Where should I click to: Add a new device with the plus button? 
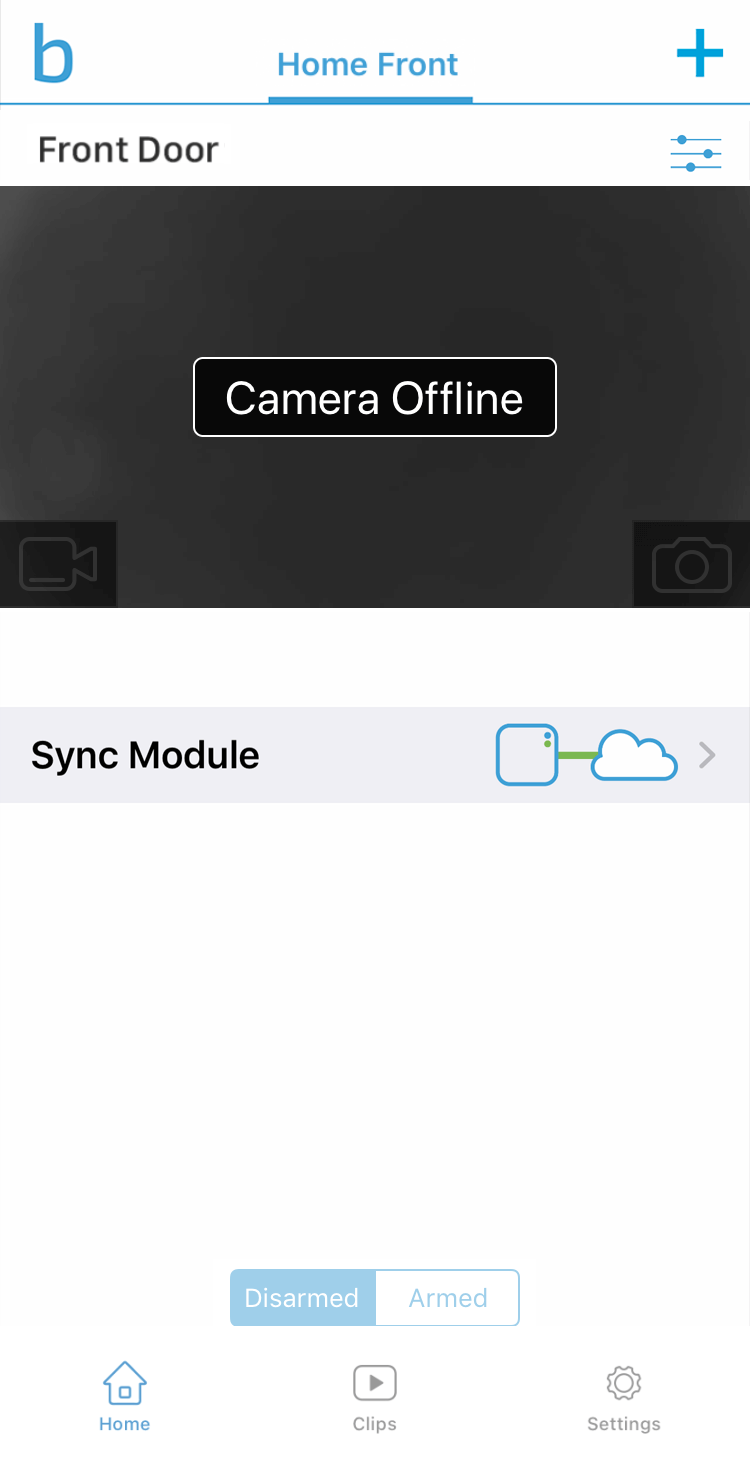tap(699, 55)
